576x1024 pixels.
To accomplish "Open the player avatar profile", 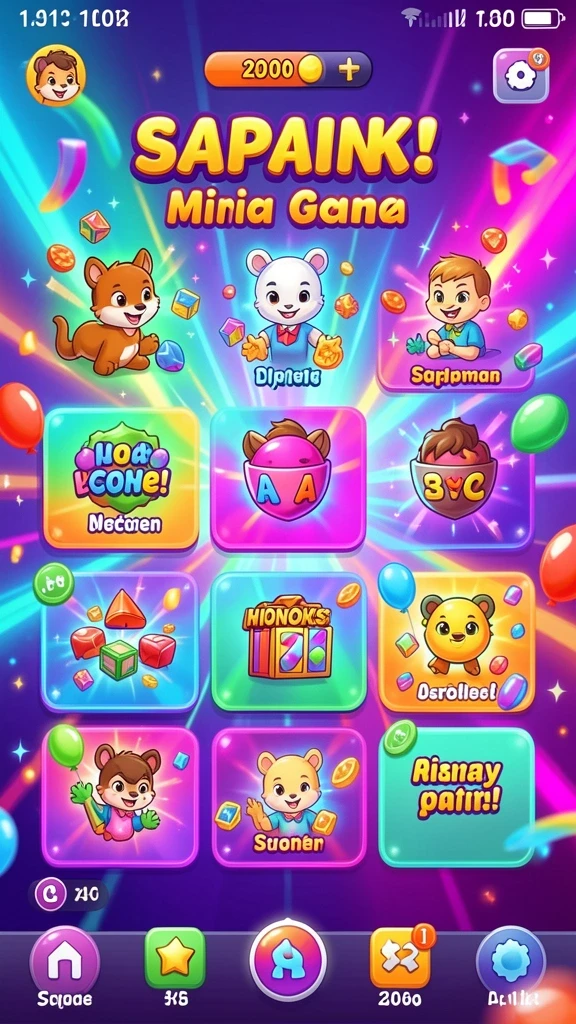I will [x=56, y=76].
